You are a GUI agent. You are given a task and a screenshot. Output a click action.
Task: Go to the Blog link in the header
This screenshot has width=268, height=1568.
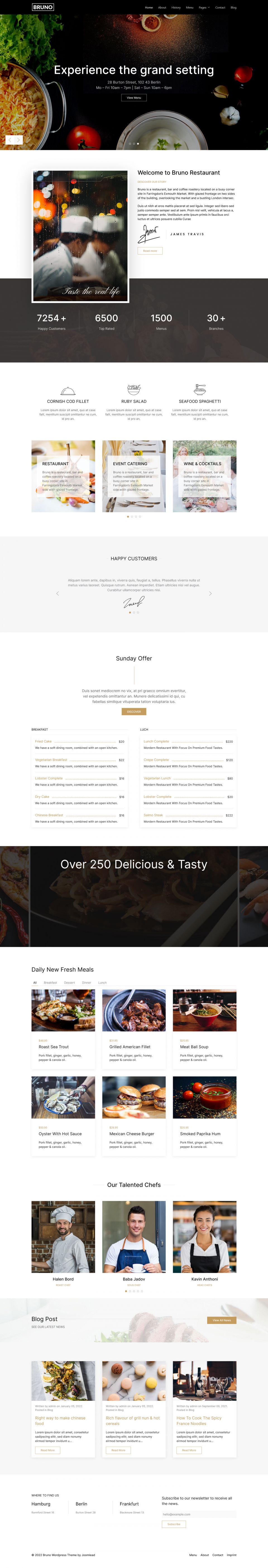233,8
